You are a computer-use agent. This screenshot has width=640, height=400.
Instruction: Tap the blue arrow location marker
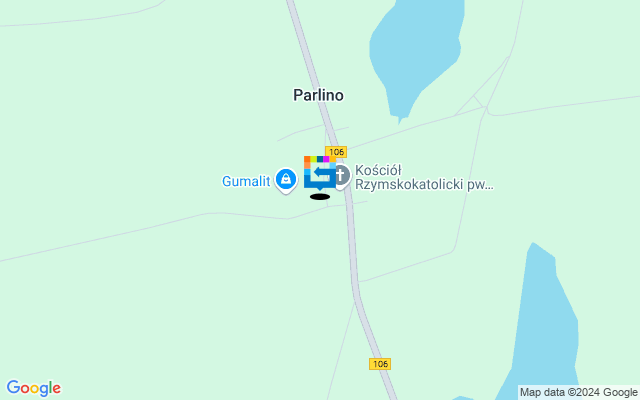(x=320, y=174)
